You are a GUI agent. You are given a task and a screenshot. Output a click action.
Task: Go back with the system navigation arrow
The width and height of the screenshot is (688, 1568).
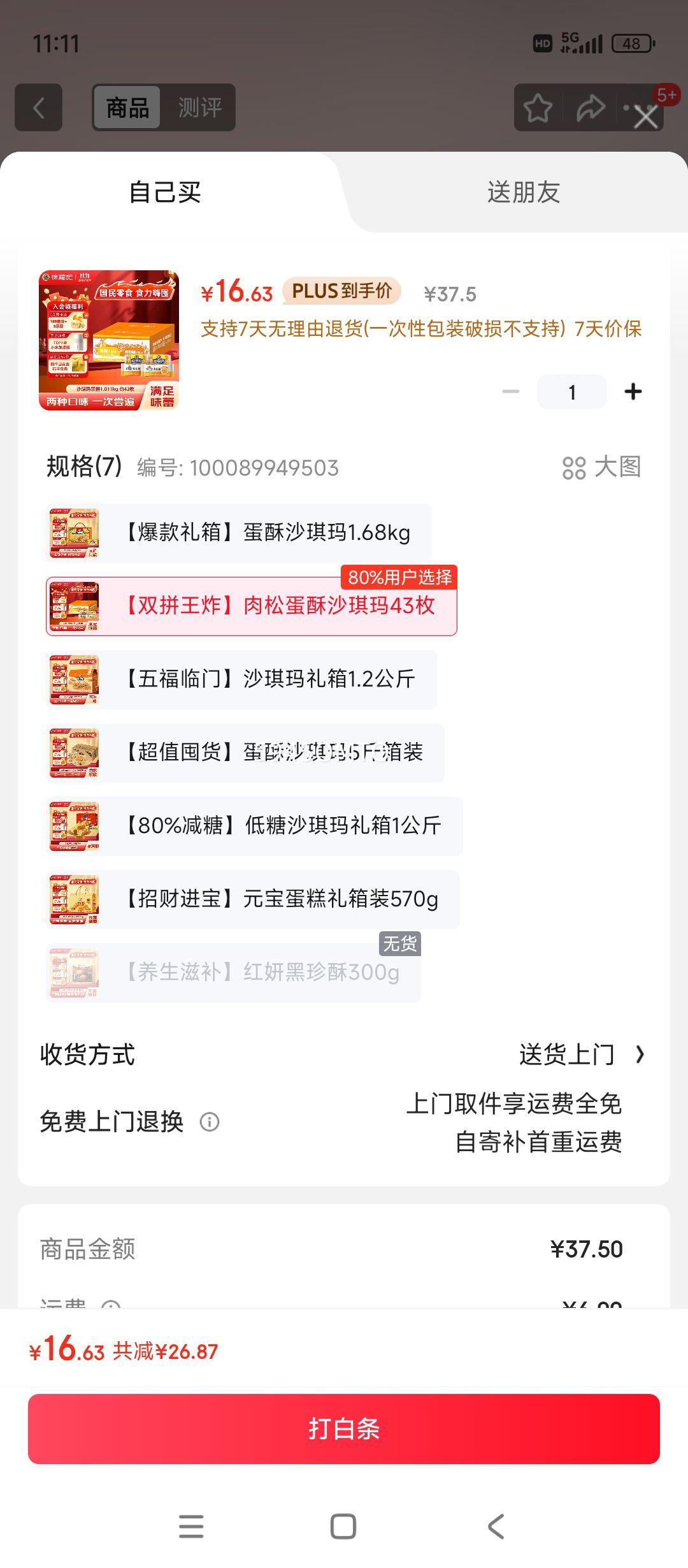coord(496,1527)
